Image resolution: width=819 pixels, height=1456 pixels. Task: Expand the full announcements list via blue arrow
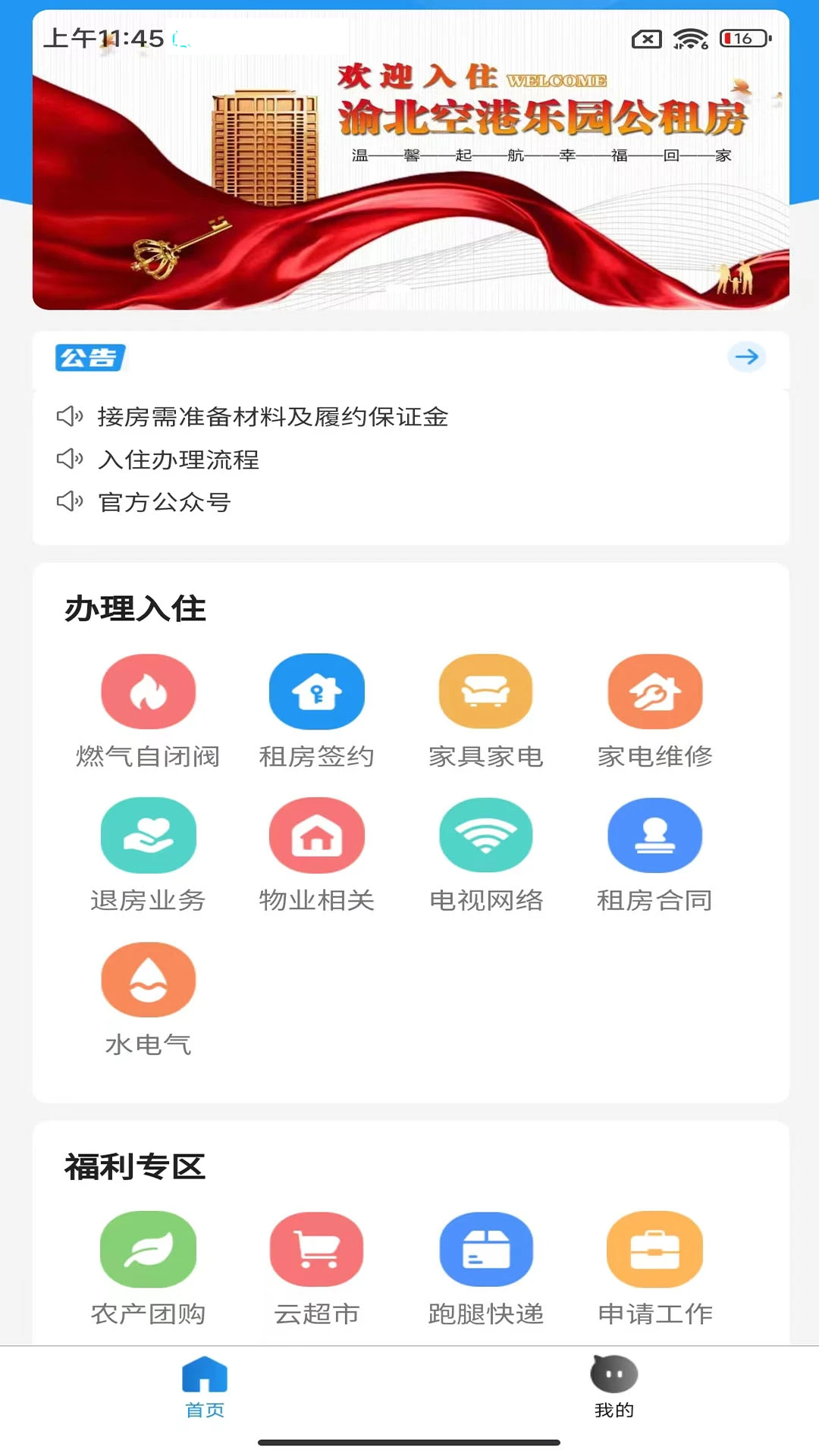coord(747,357)
